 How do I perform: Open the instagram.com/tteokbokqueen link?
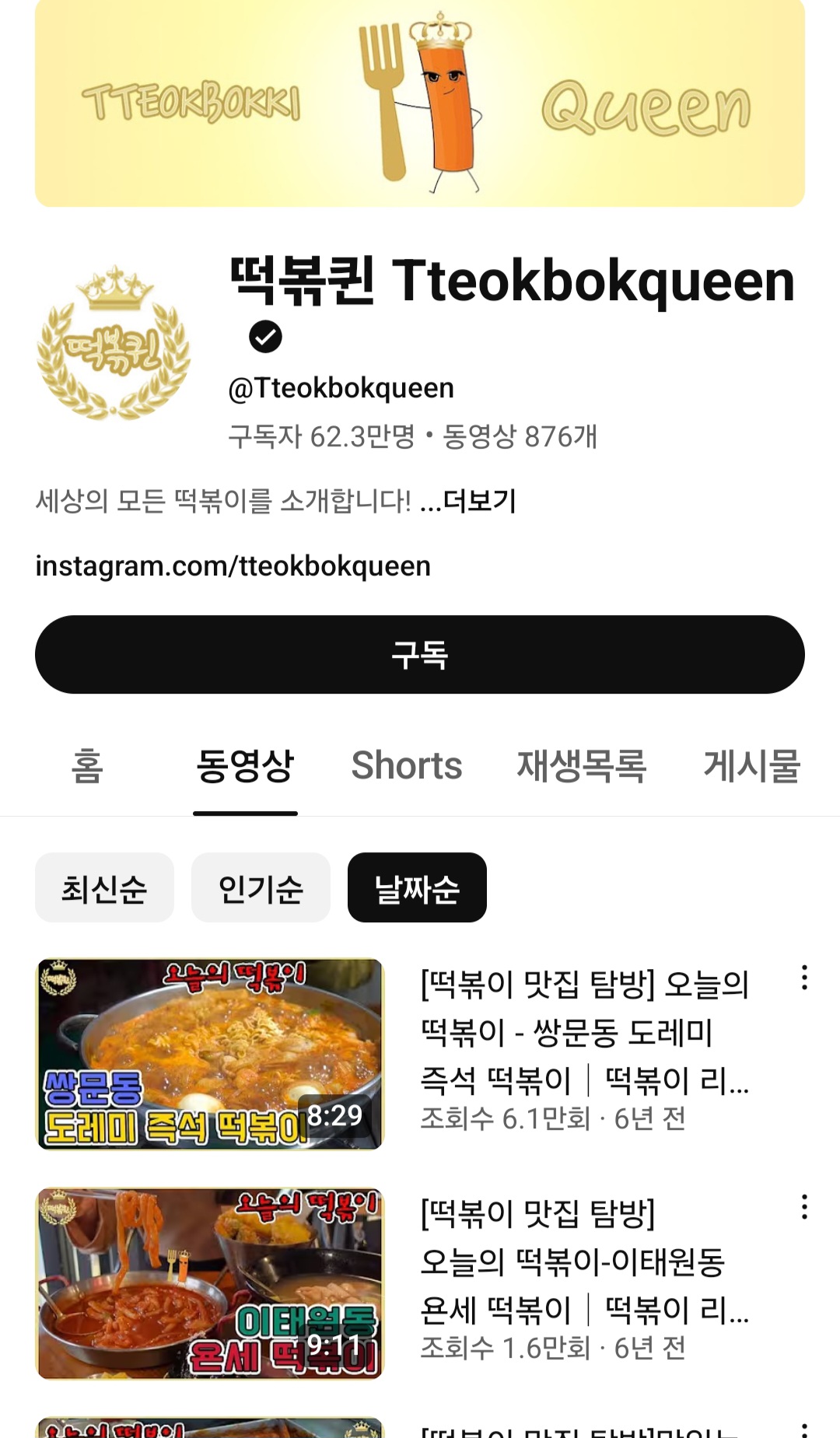coord(233,566)
